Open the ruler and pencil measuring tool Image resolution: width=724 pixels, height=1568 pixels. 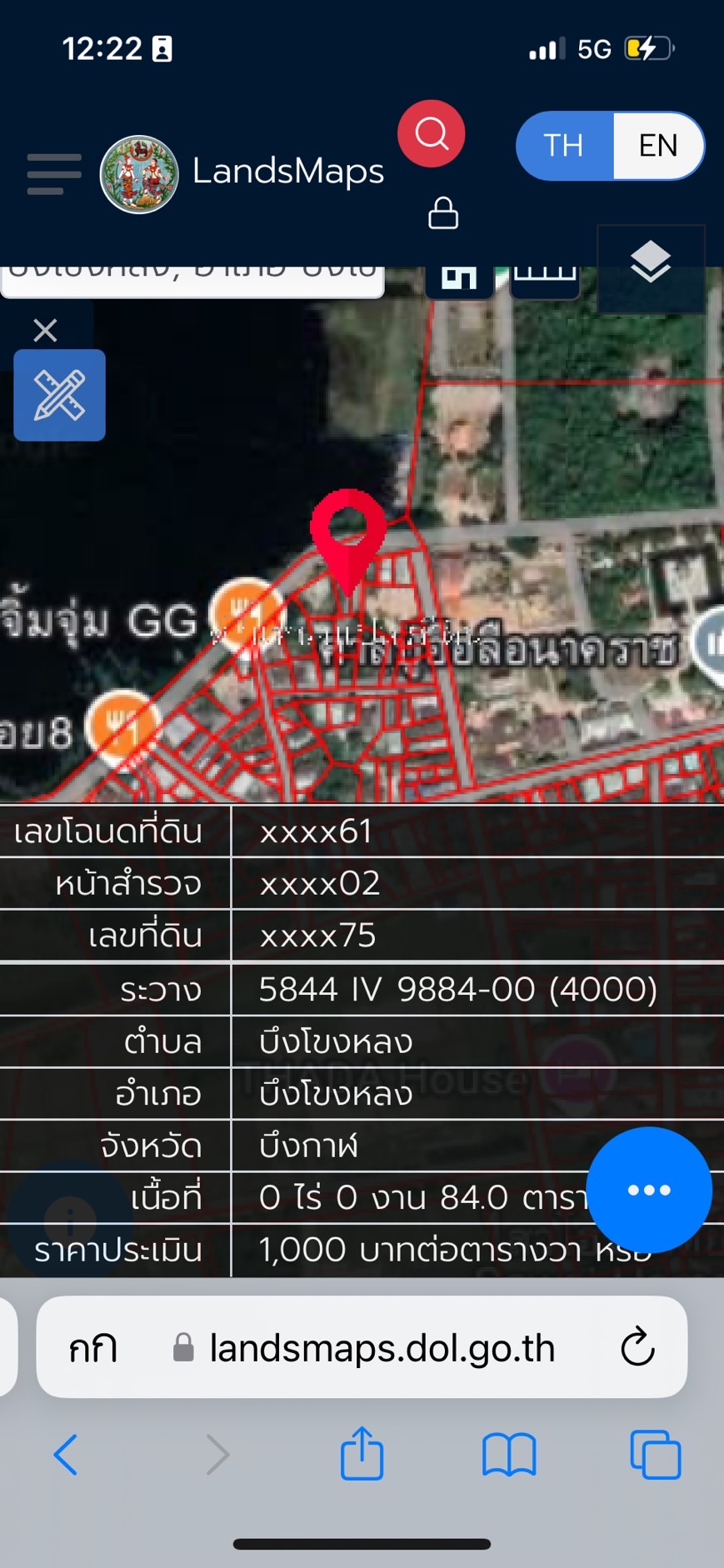(59, 395)
